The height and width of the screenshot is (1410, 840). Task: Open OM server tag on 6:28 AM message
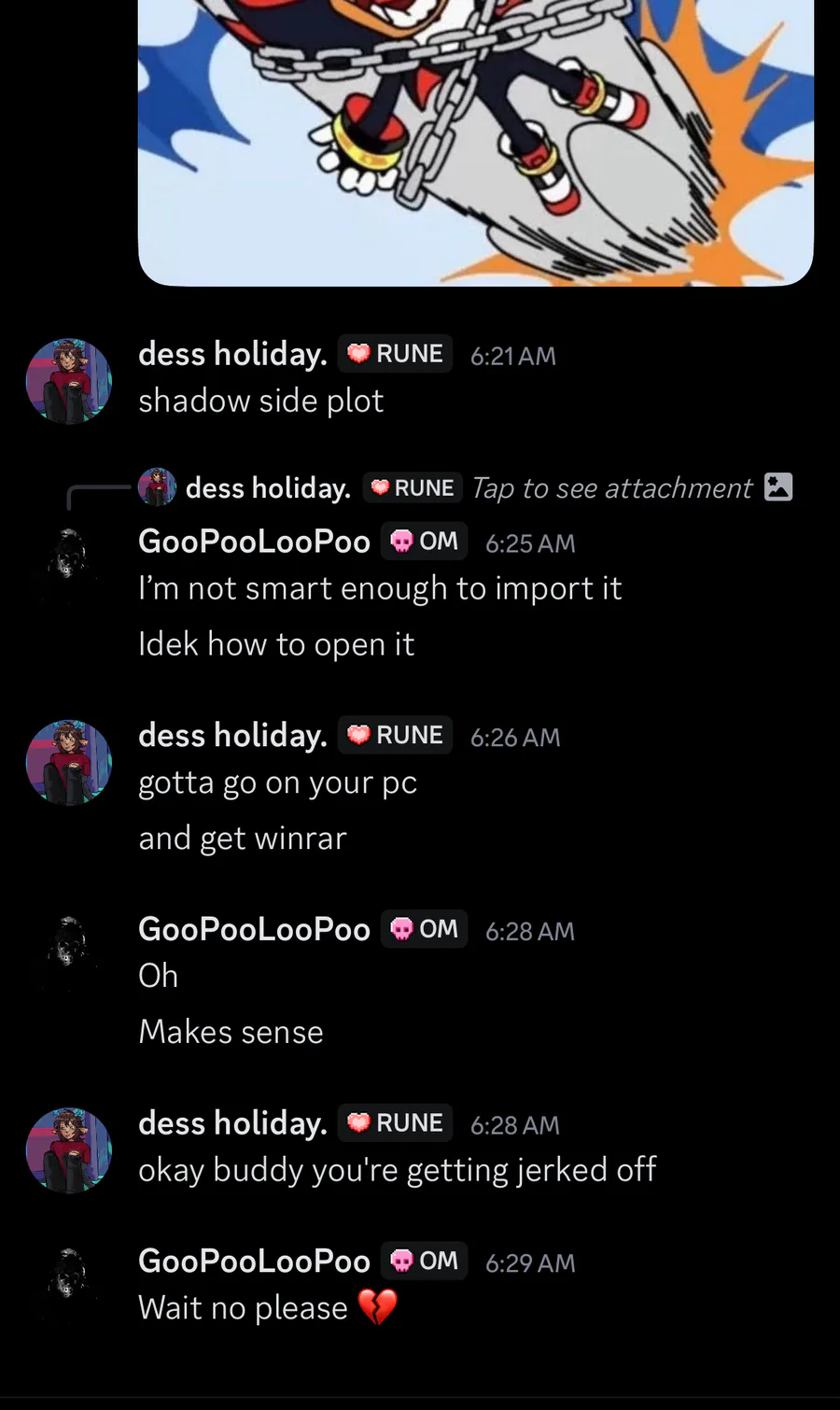[x=424, y=929]
